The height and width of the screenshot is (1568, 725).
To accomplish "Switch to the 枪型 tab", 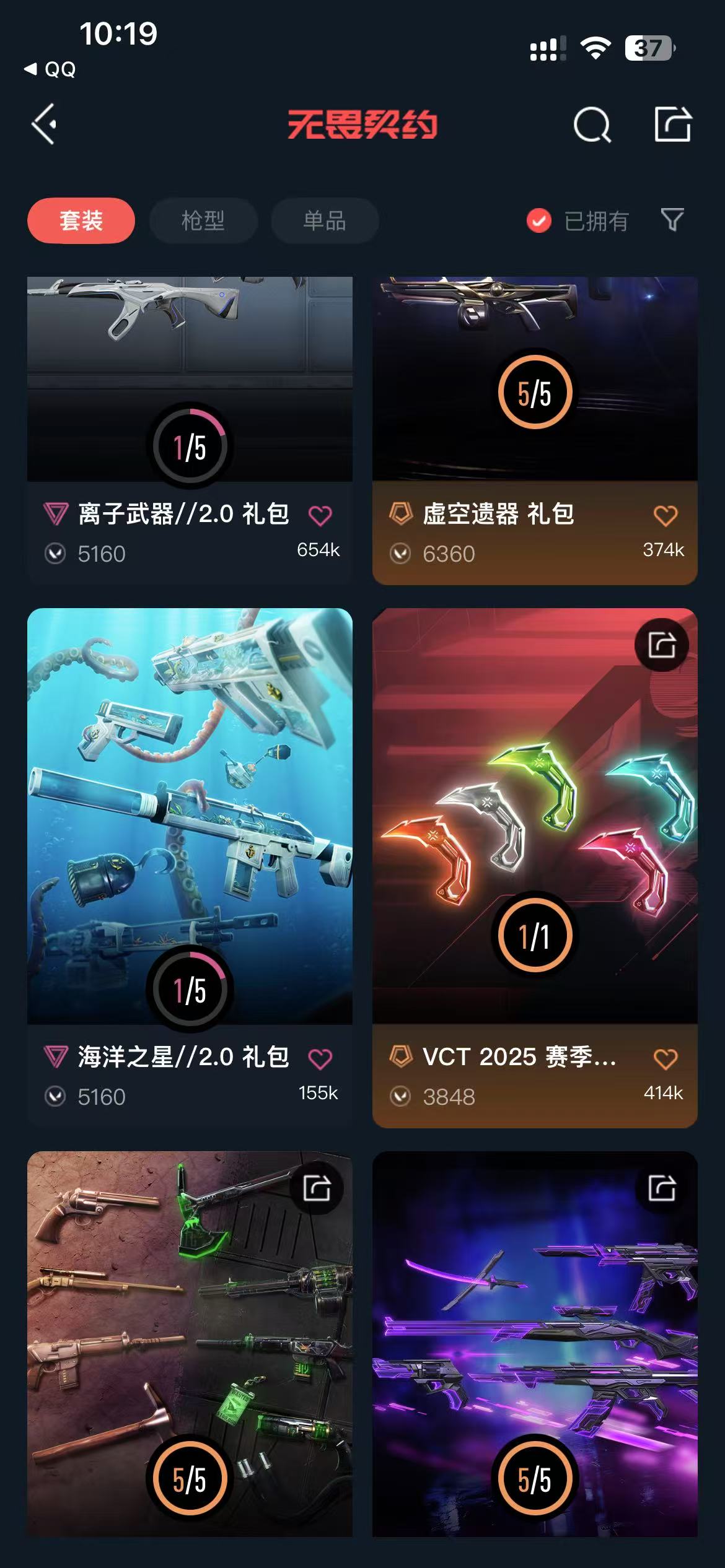I will pyautogui.click(x=203, y=220).
